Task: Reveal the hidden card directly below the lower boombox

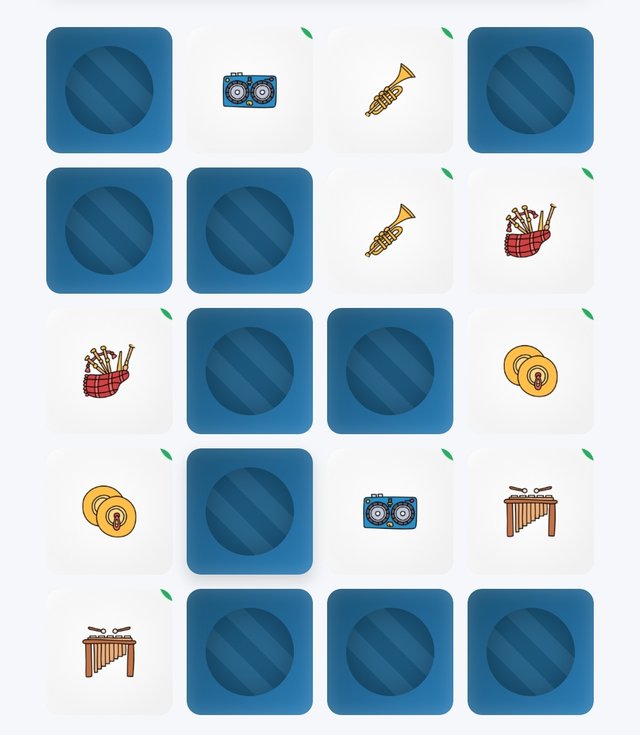Action: (390, 652)
